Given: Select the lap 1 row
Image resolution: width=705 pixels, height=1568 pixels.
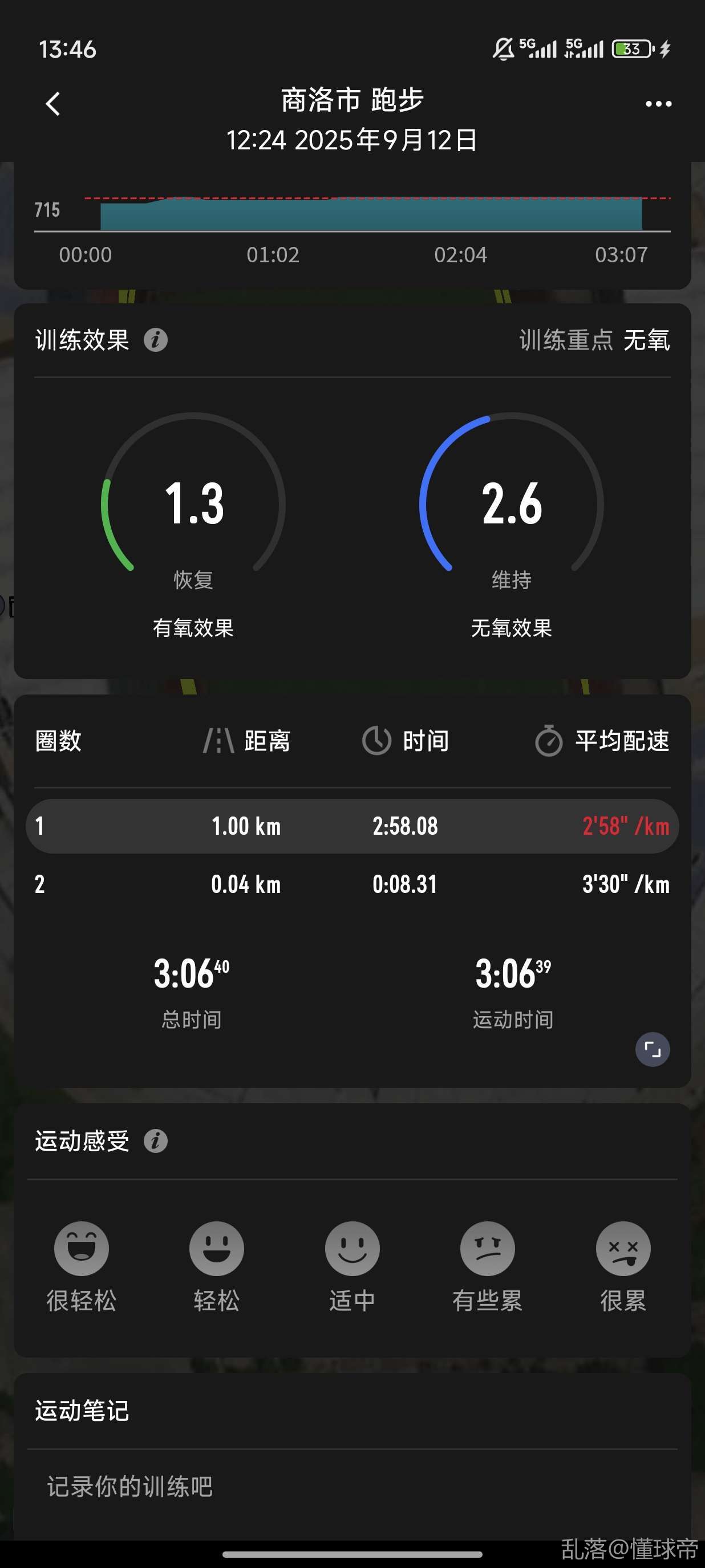Looking at the screenshot, I should (352, 826).
